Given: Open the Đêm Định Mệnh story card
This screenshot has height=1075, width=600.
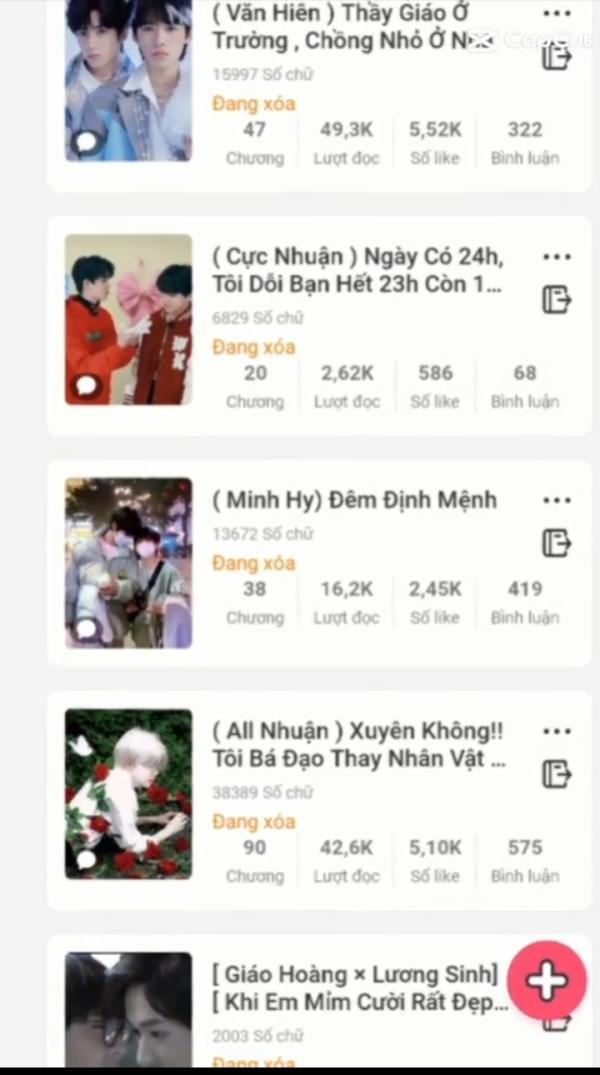Looking at the screenshot, I should coord(319,563).
